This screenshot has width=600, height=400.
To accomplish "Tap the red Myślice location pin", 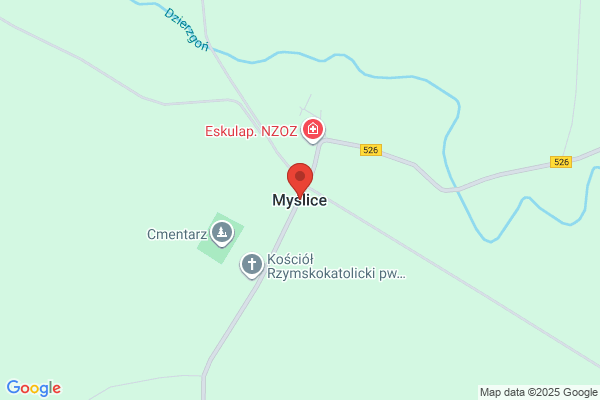I will (300, 180).
